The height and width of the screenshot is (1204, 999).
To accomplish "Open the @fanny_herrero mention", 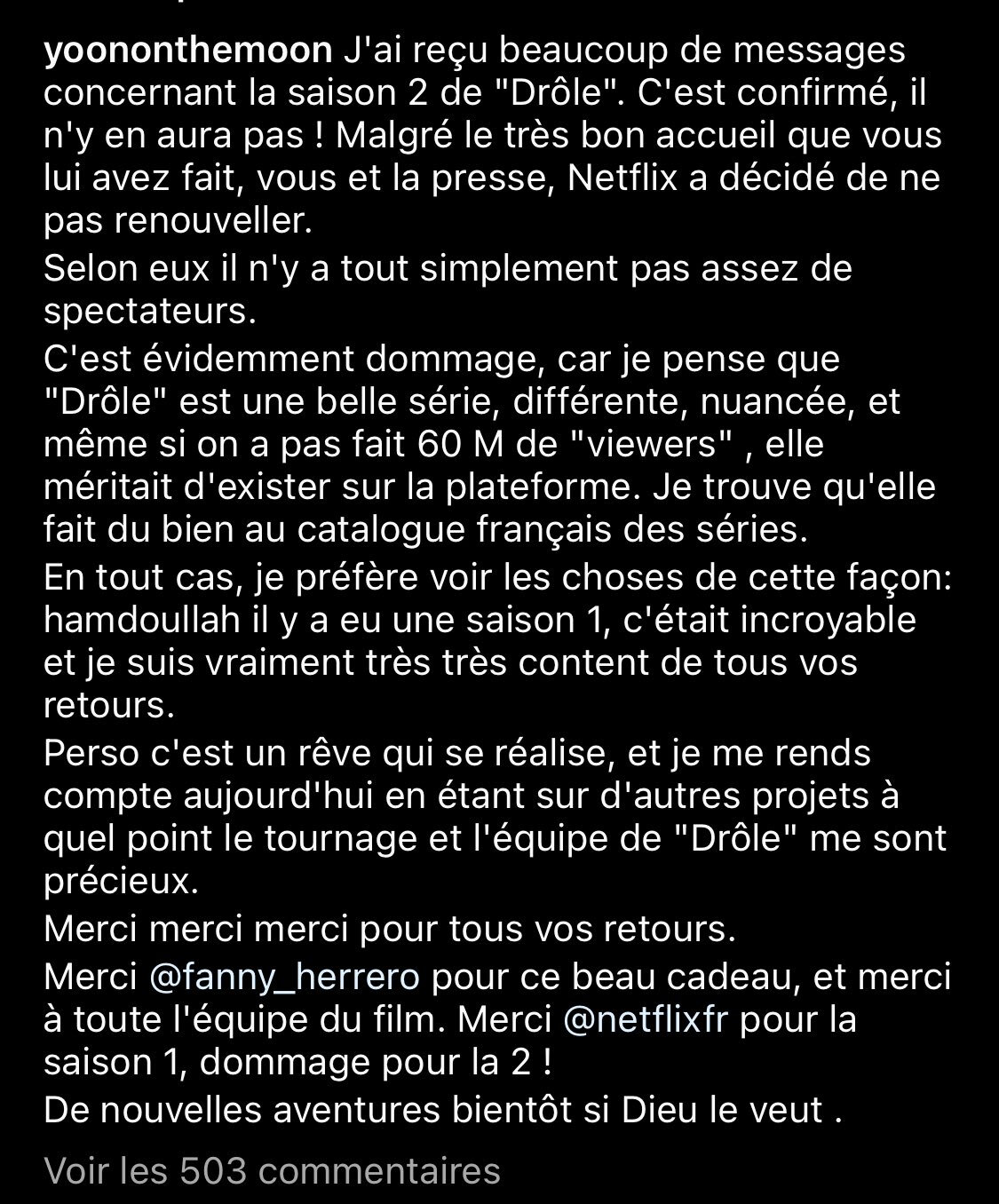I will coord(284,977).
